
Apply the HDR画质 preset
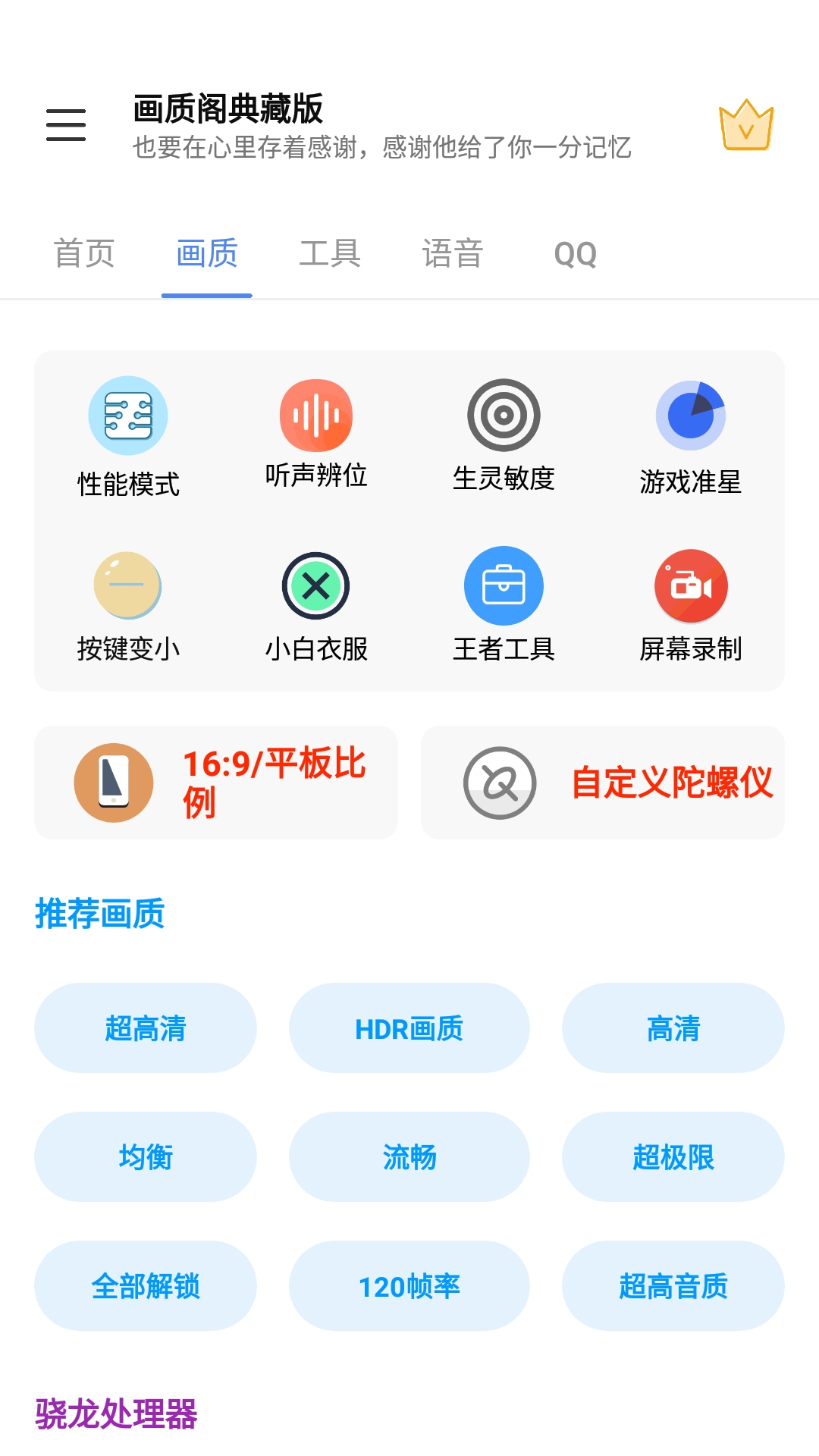point(409,1028)
